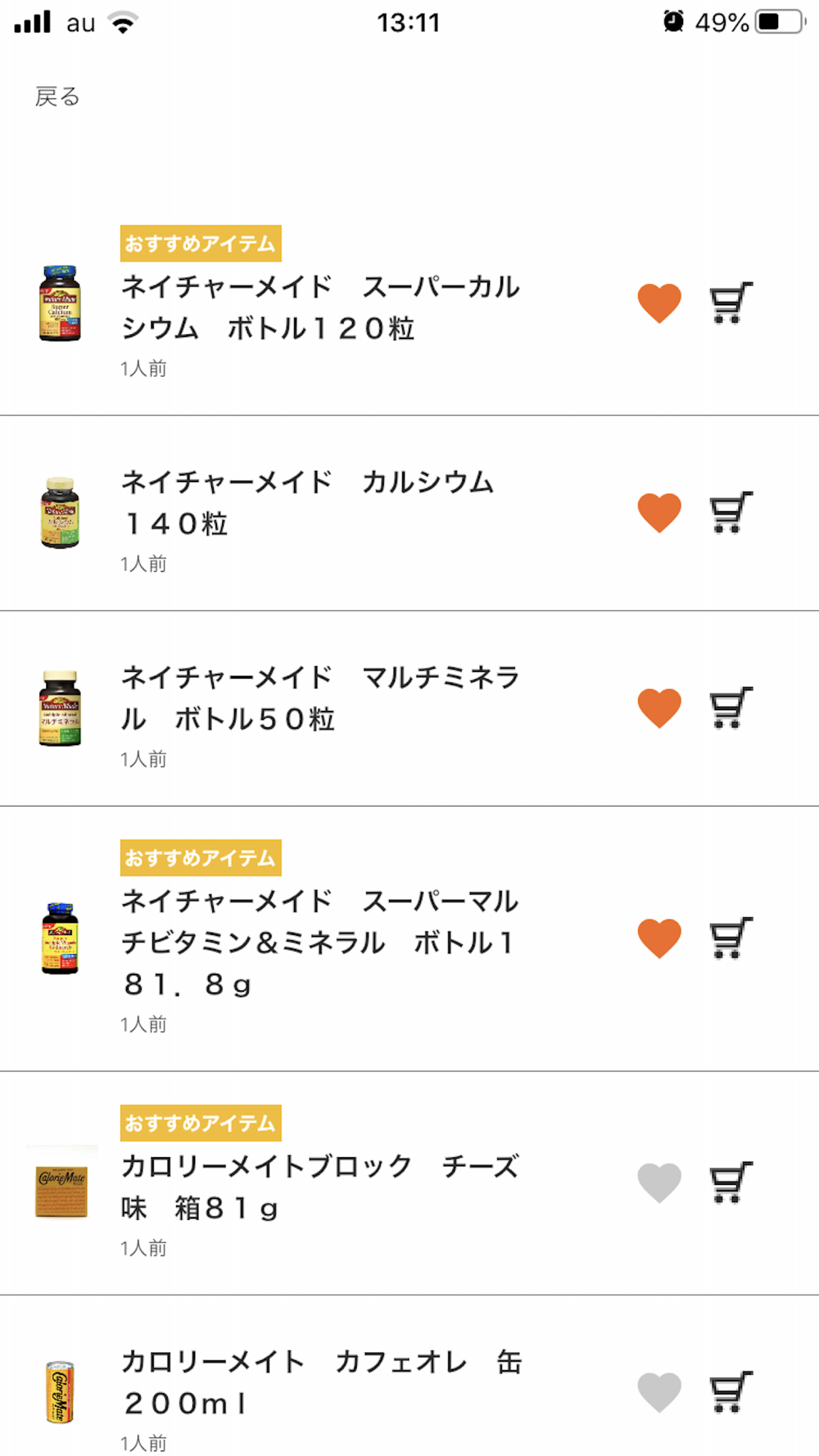The image size is (819, 1456).
Task: Unfavorite ネイチャーメイド スーパーカルシウム heart
Action: tap(659, 303)
